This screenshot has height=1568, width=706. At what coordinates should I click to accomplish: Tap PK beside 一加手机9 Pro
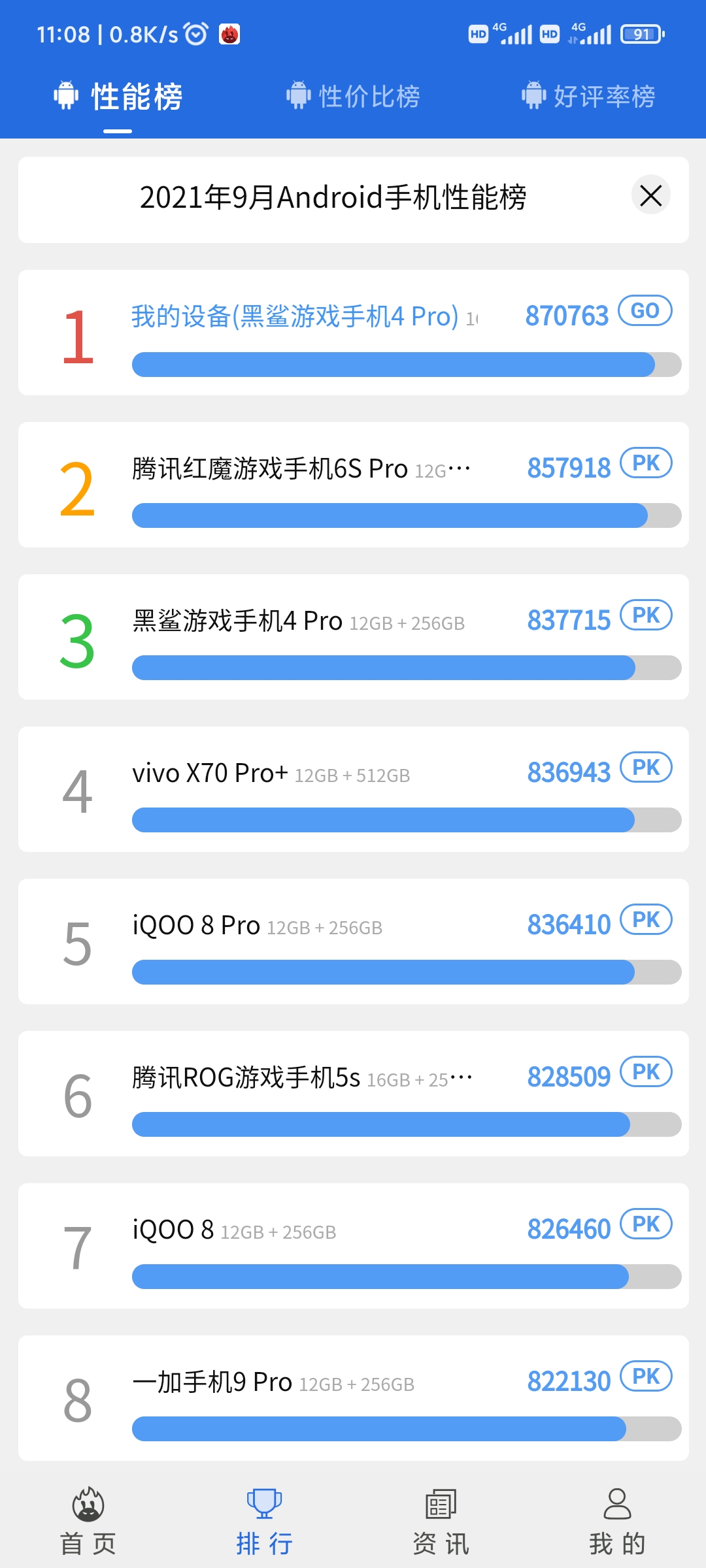(x=646, y=1377)
